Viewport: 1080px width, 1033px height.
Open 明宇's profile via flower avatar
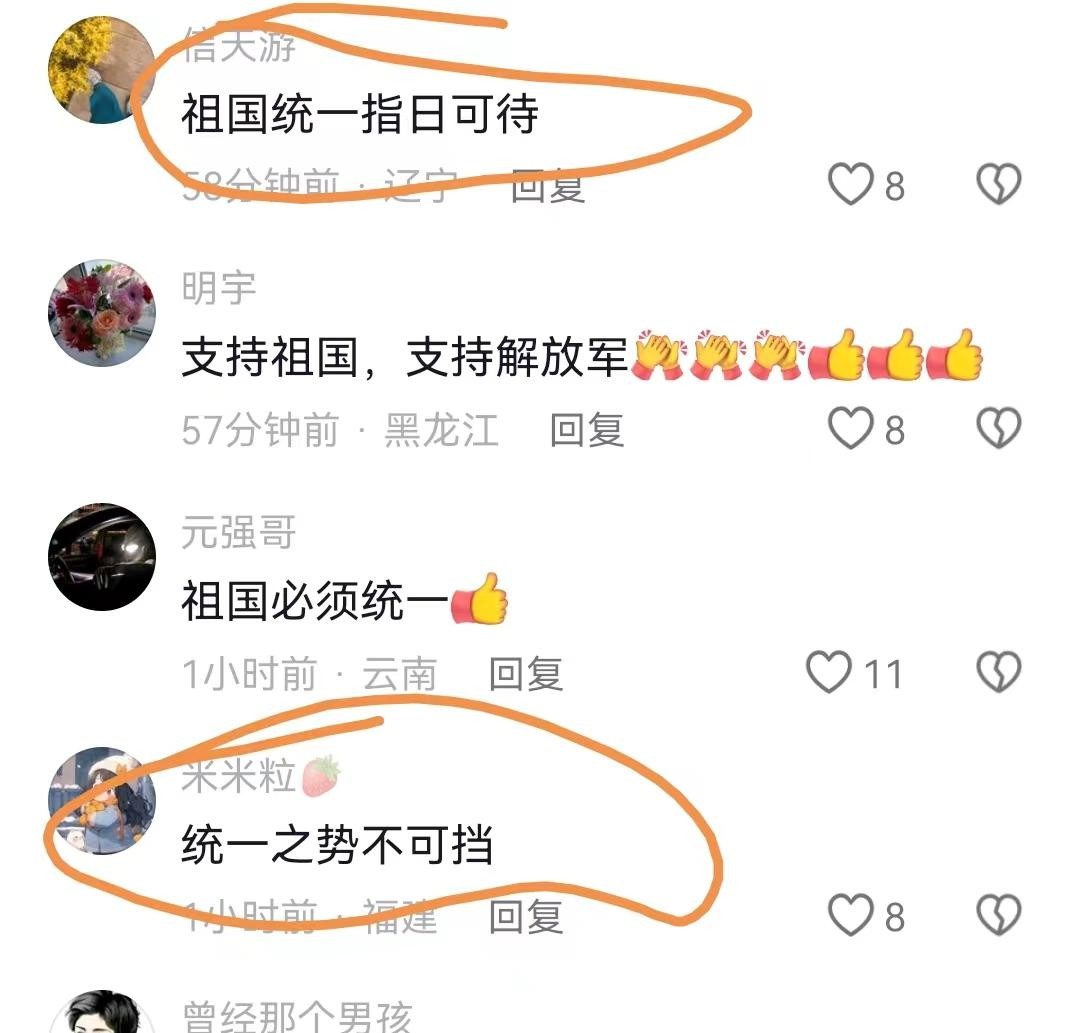(102, 314)
